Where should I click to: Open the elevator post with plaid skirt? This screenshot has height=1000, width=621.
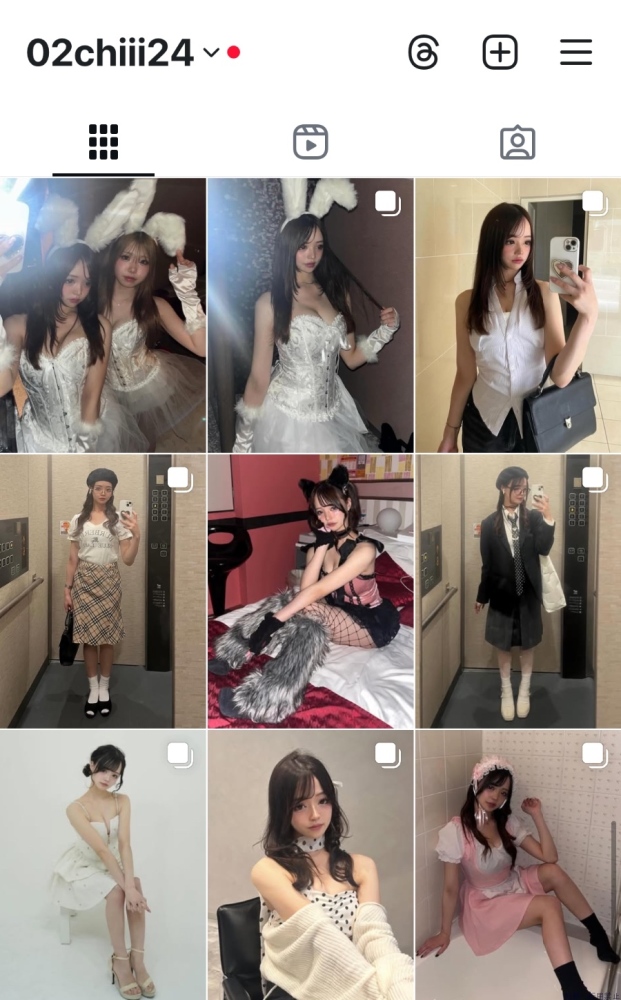click(103, 590)
